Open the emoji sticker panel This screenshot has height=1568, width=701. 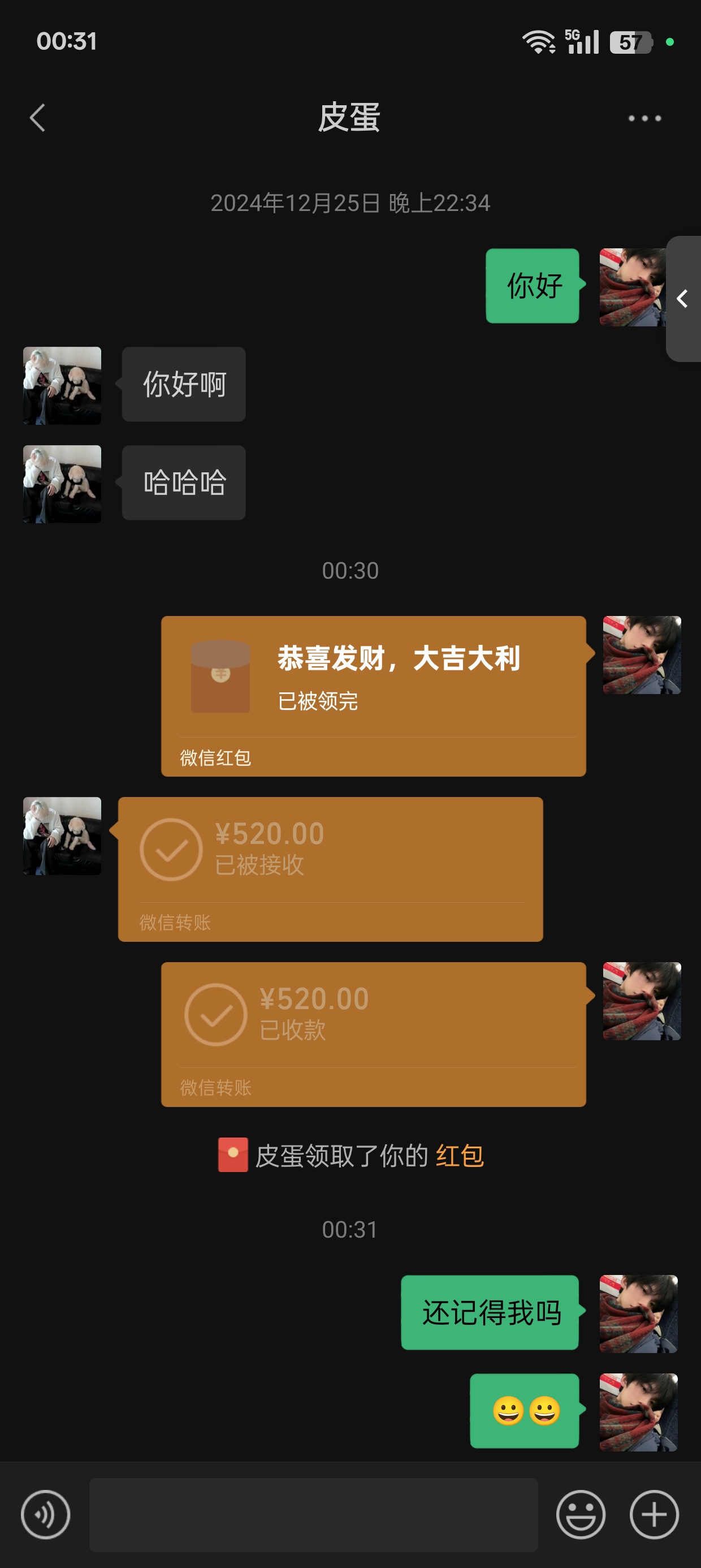pyautogui.click(x=581, y=1514)
